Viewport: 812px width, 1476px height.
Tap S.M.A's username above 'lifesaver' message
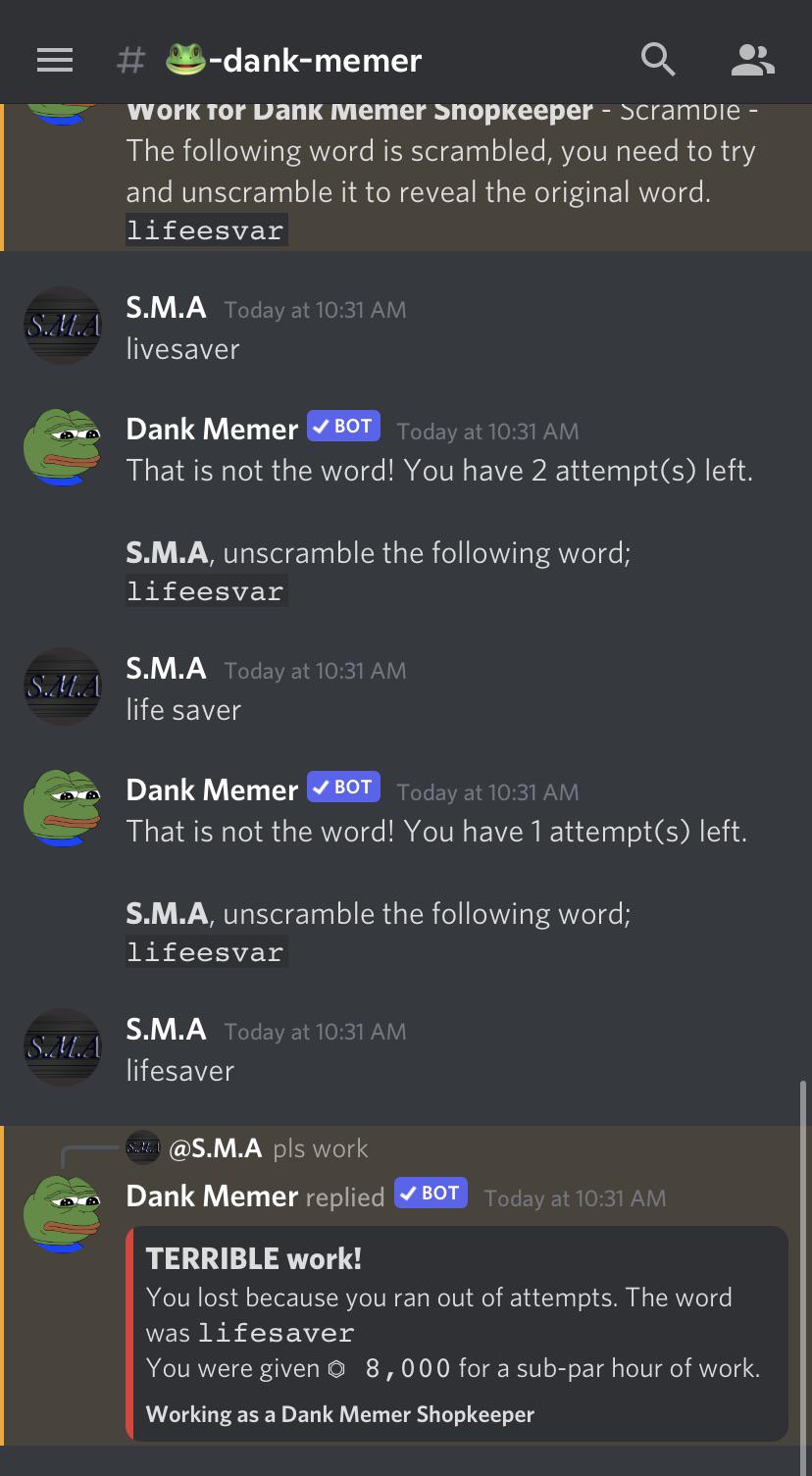(166, 1030)
